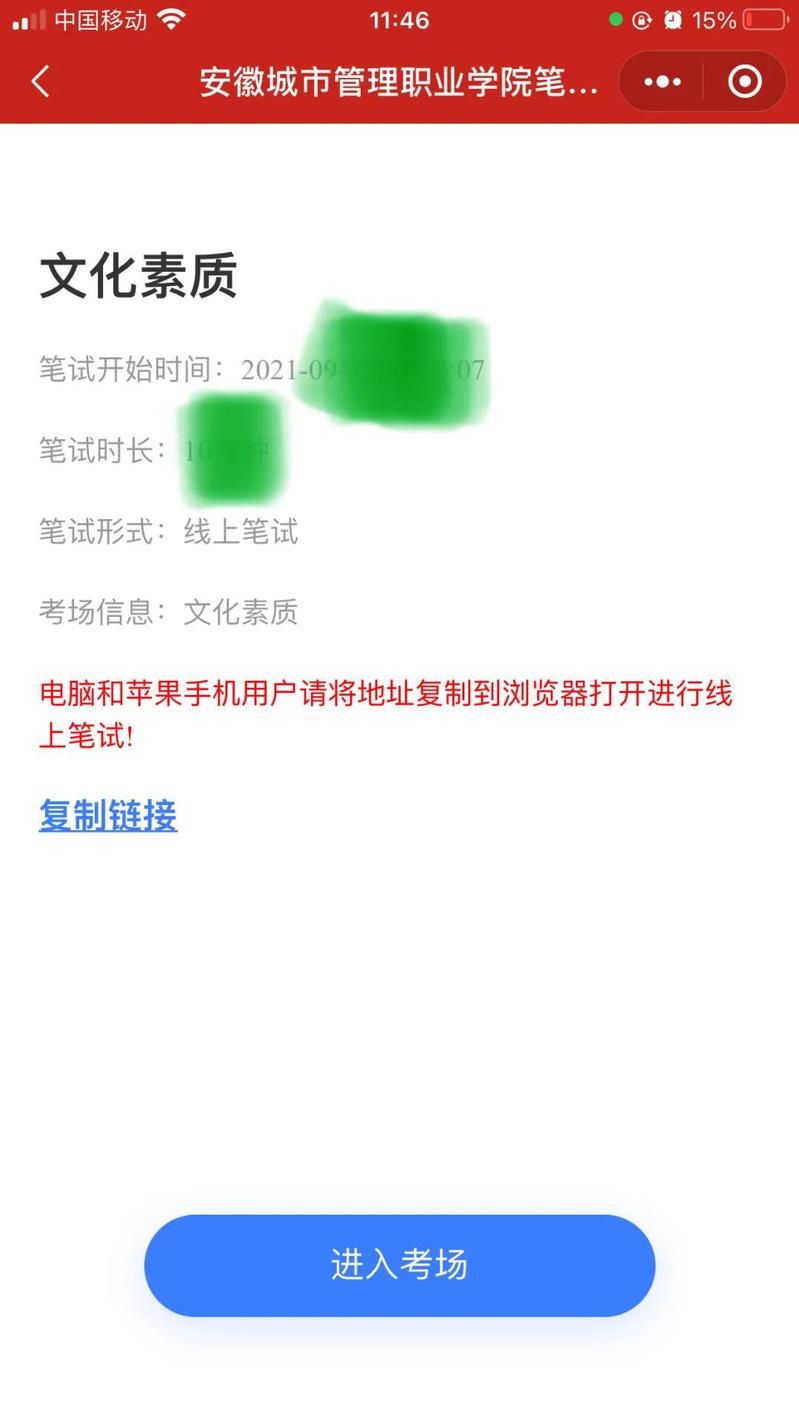Go back using the top-left arrow
Image resolution: width=799 pixels, height=1422 pixels.
click(40, 81)
